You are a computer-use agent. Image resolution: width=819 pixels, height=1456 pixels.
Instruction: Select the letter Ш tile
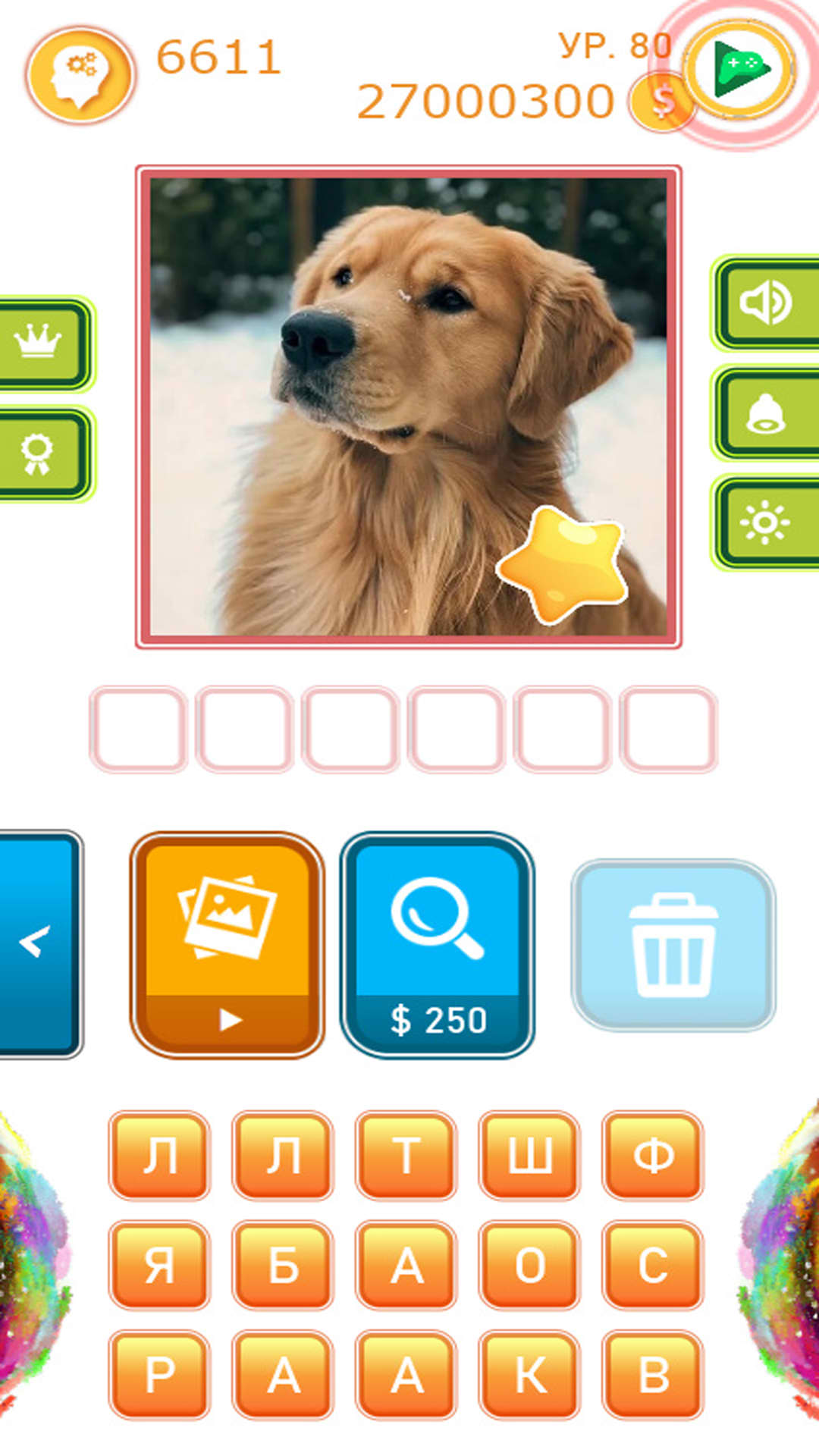[x=529, y=1155]
